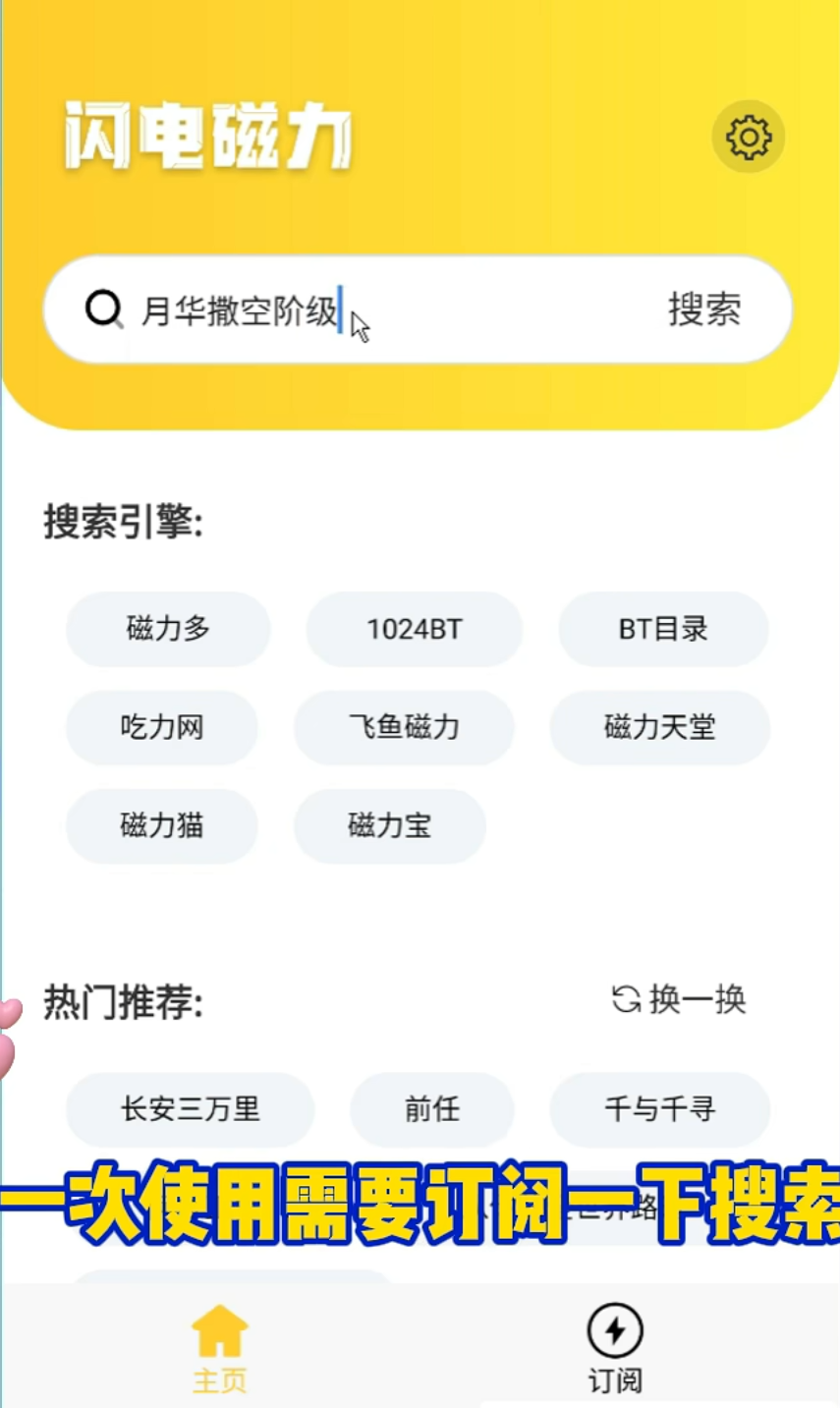The width and height of the screenshot is (840, 1408).
Task: Search the hot keyword 长安三万里
Action: pos(190,1109)
